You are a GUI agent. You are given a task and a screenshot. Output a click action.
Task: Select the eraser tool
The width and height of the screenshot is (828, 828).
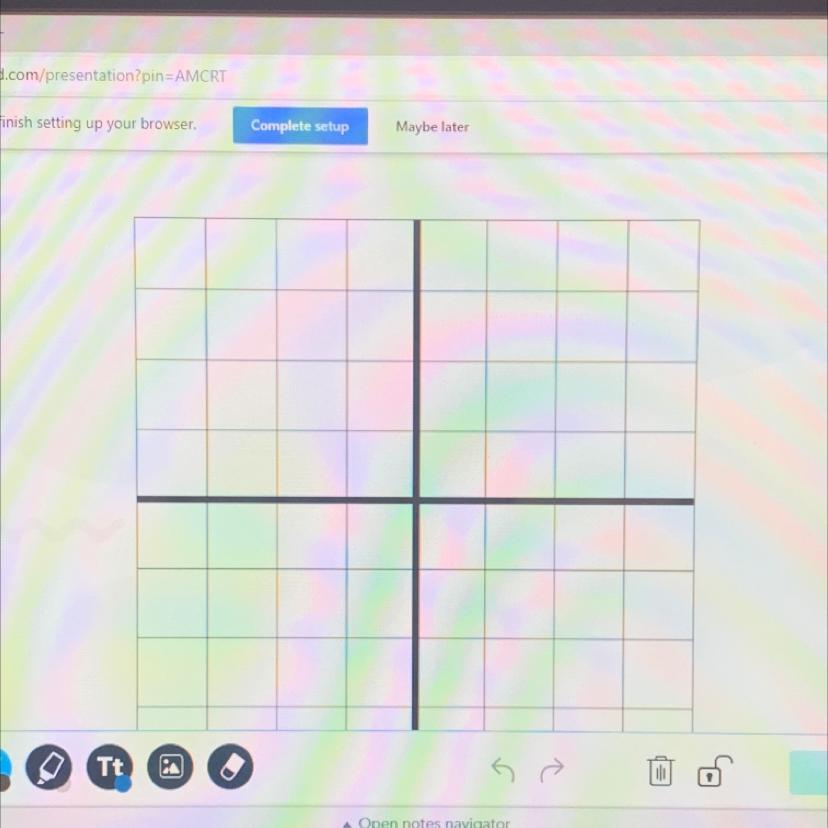(x=230, y=766)
